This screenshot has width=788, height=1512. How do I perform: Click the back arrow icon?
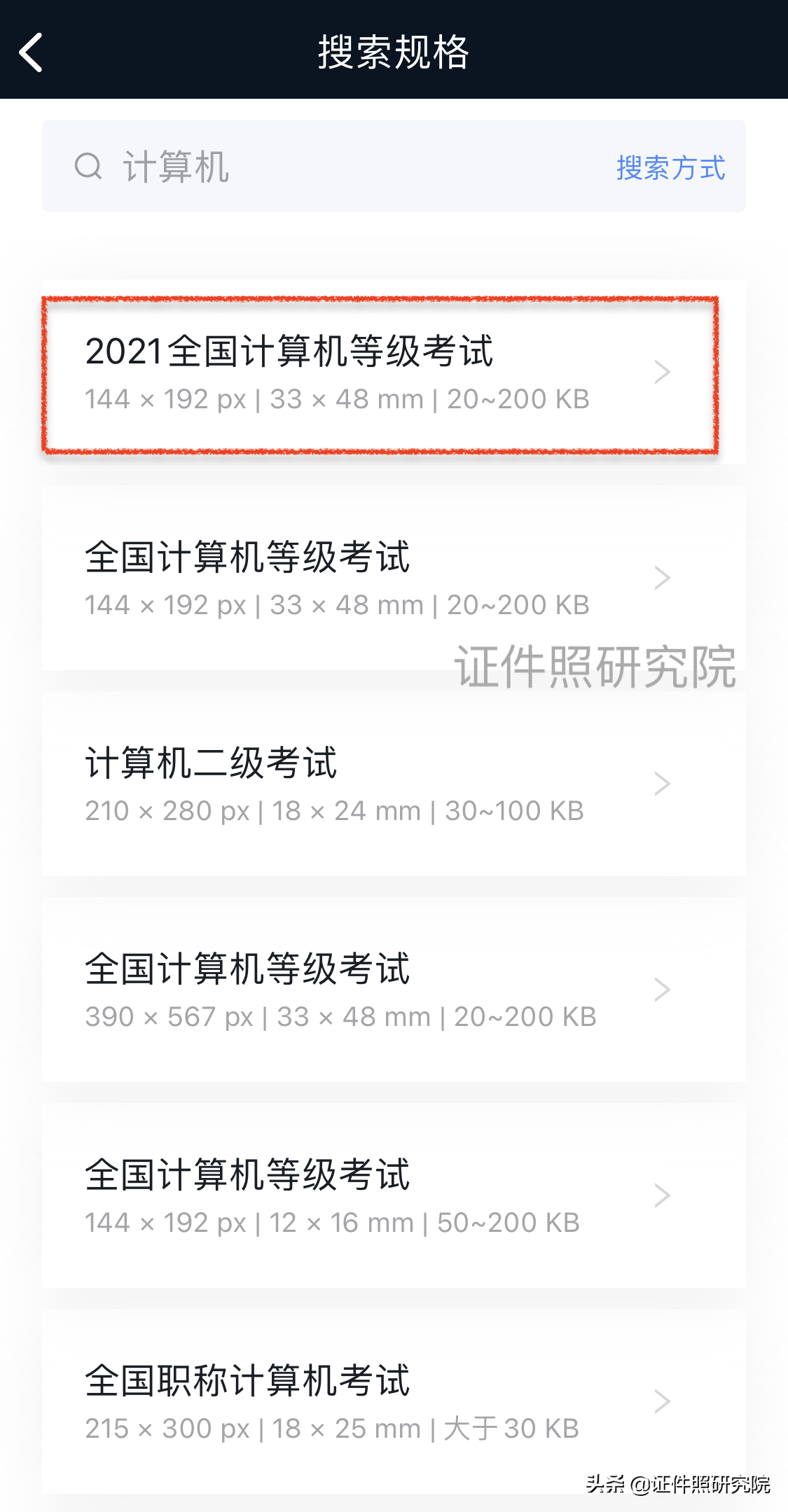[x=32, y=52]
